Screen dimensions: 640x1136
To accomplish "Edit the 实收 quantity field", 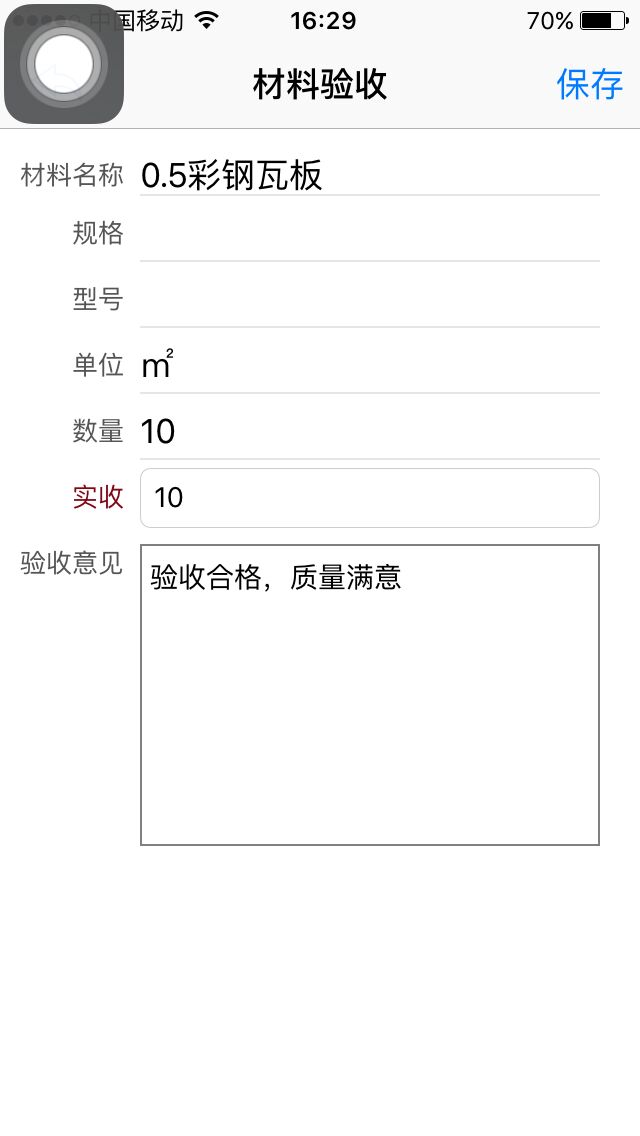I will (369, 498).
